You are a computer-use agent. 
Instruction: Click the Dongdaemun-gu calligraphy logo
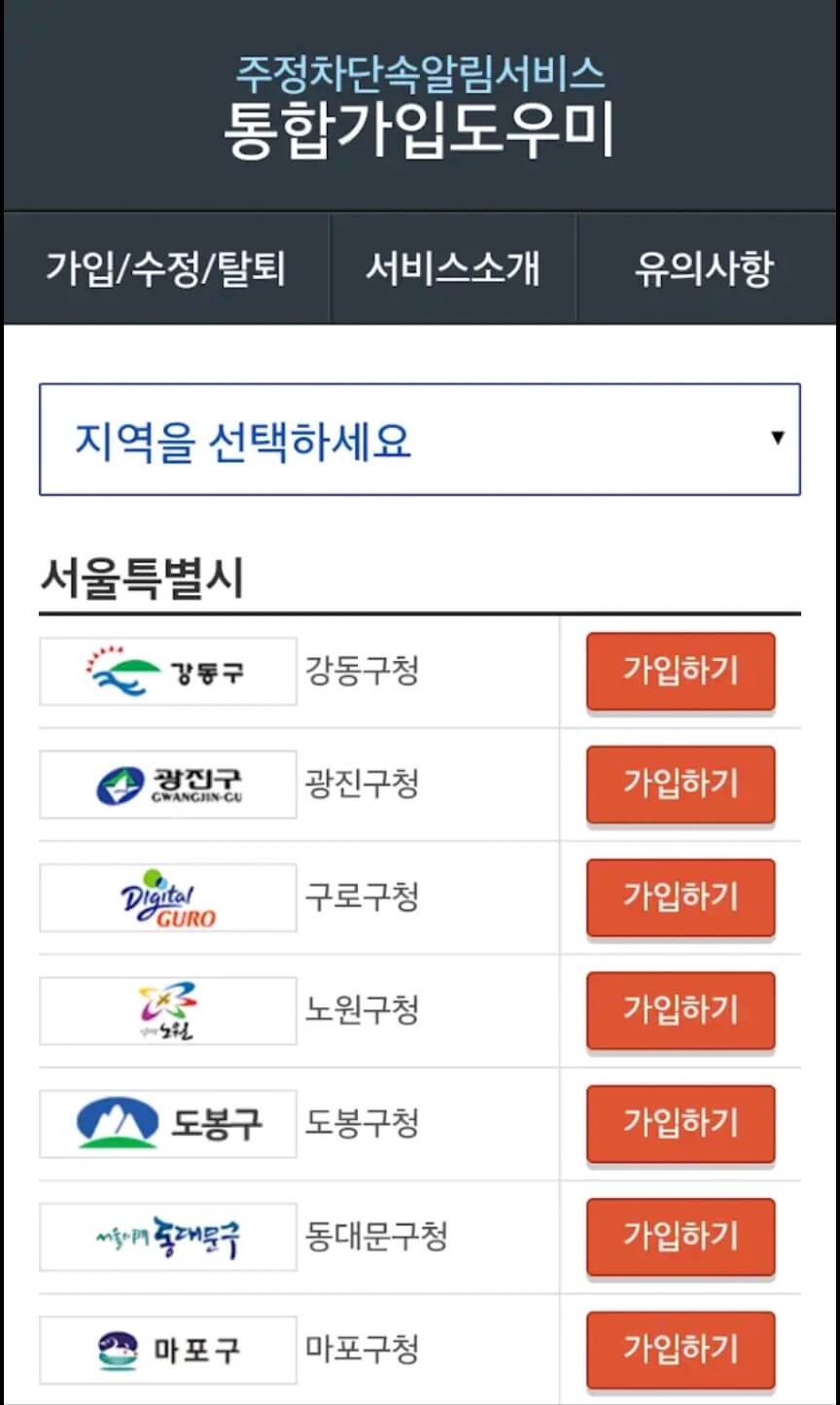click(x=165, y=1237)
